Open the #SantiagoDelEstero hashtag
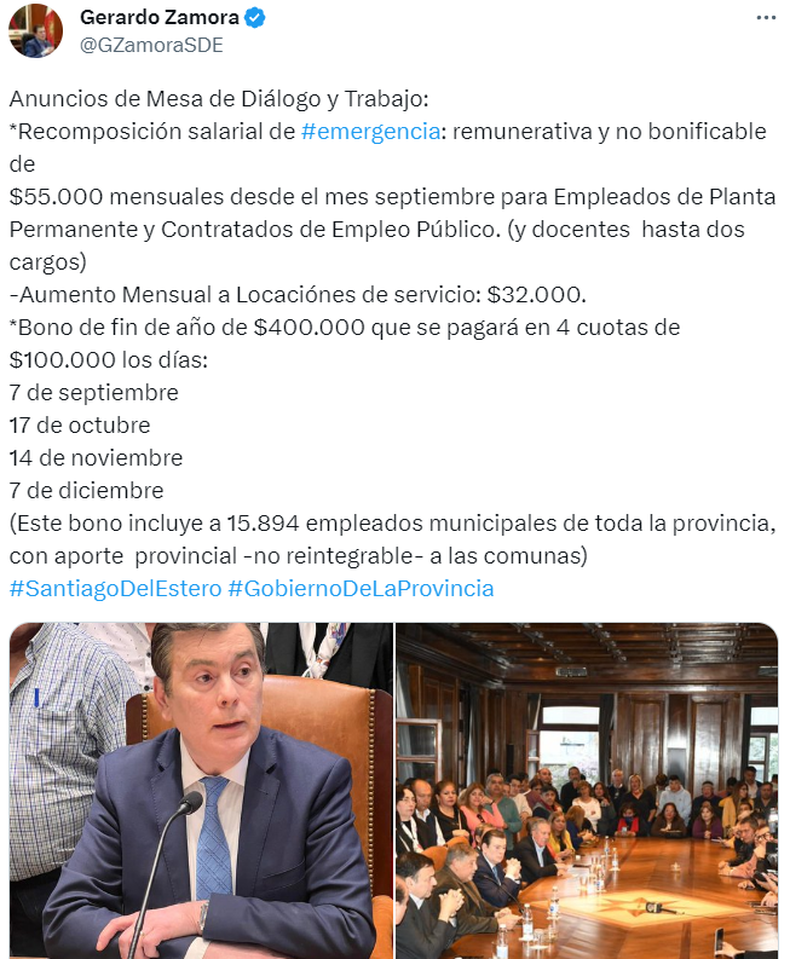The image size is (790, 959). [x=115, y=588]
